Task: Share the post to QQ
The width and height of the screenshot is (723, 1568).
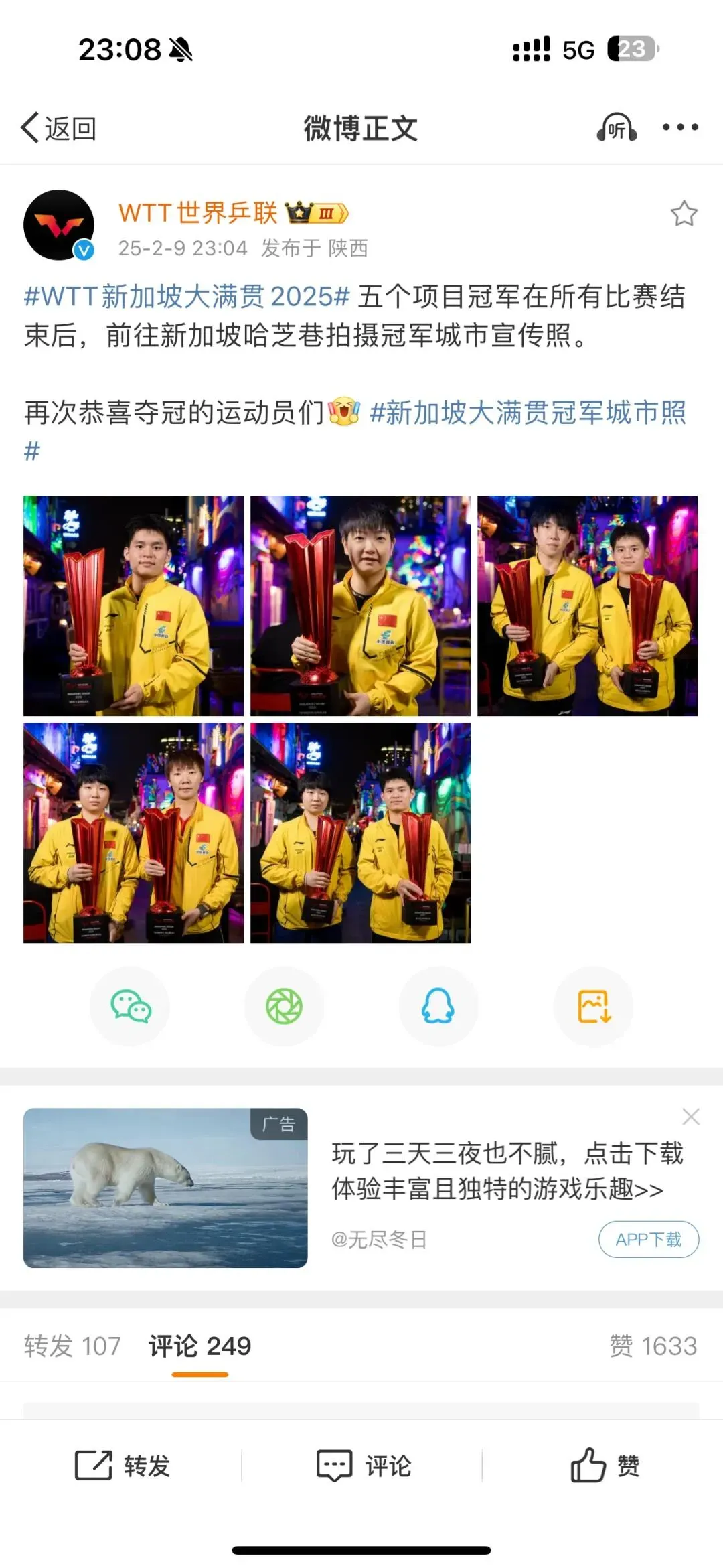Action: [438, 1006]
